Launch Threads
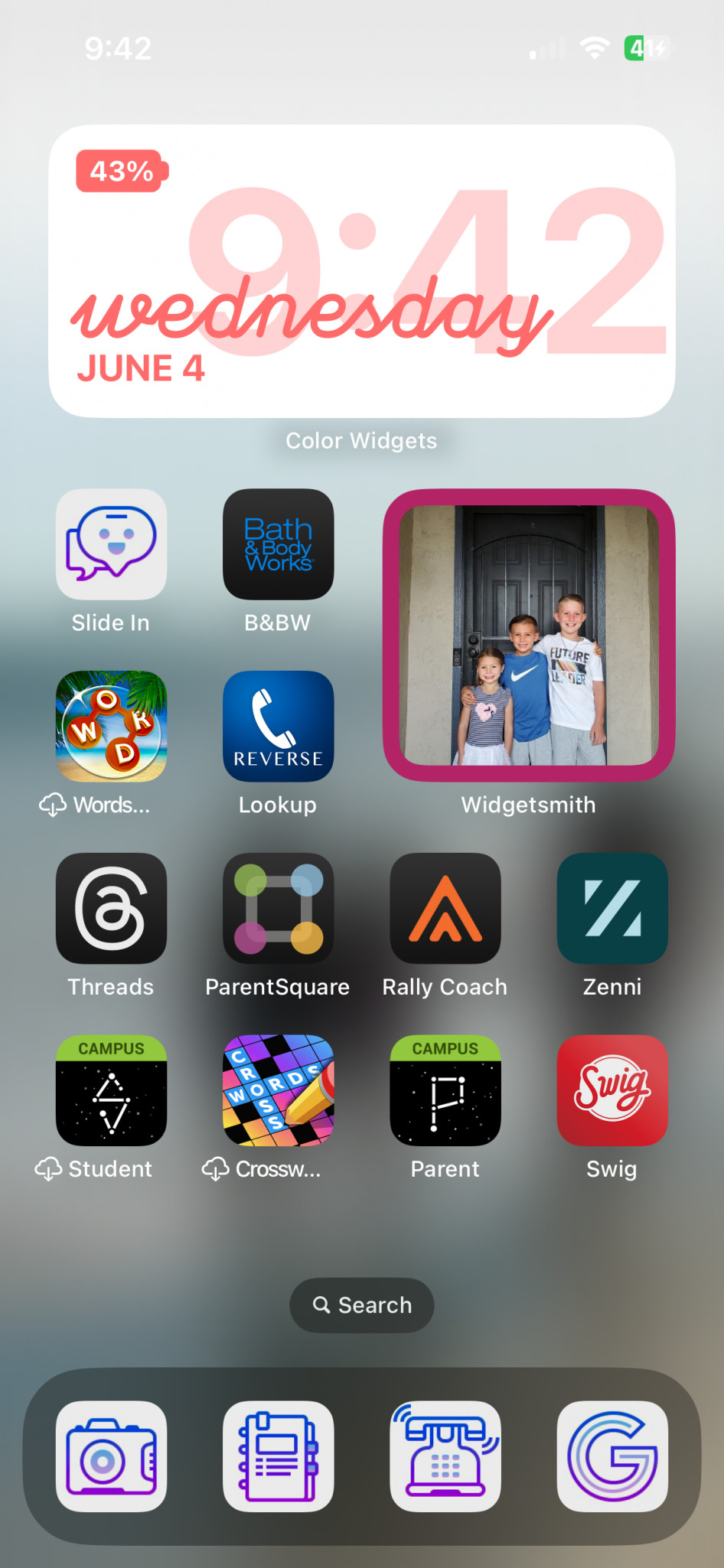 pyautogui.click(x=111, y=909)
